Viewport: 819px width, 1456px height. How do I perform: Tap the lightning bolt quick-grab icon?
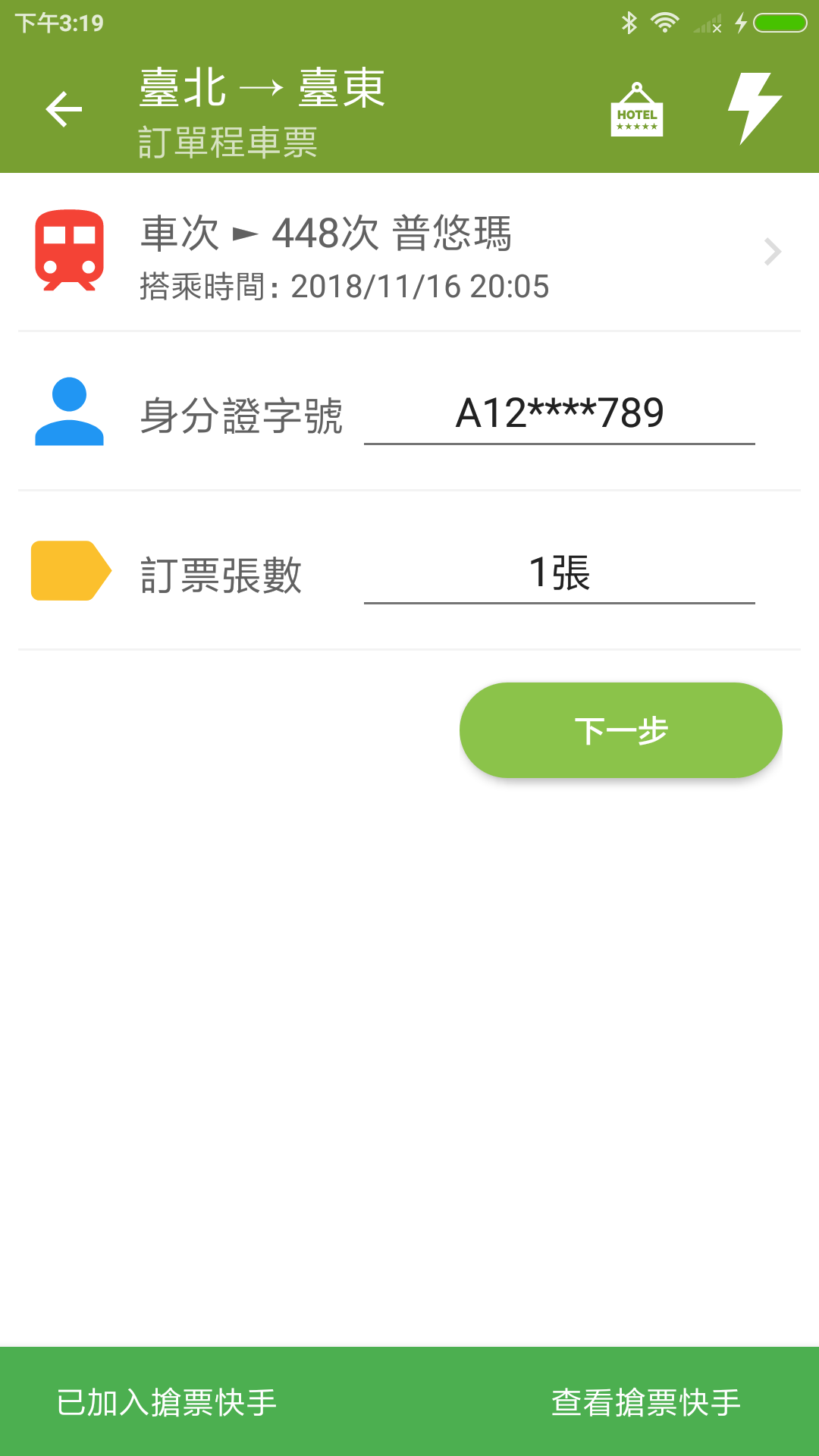754,109
